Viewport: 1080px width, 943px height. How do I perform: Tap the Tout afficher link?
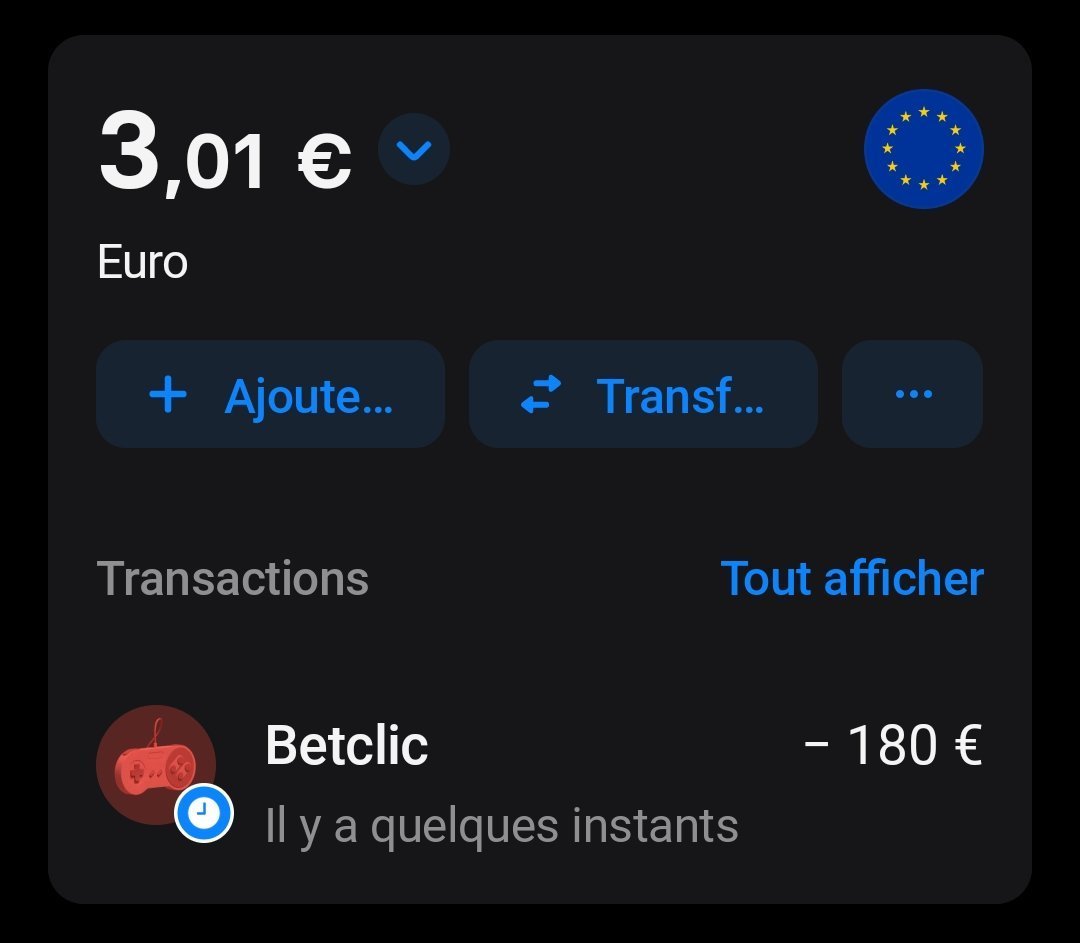[852, 579]
